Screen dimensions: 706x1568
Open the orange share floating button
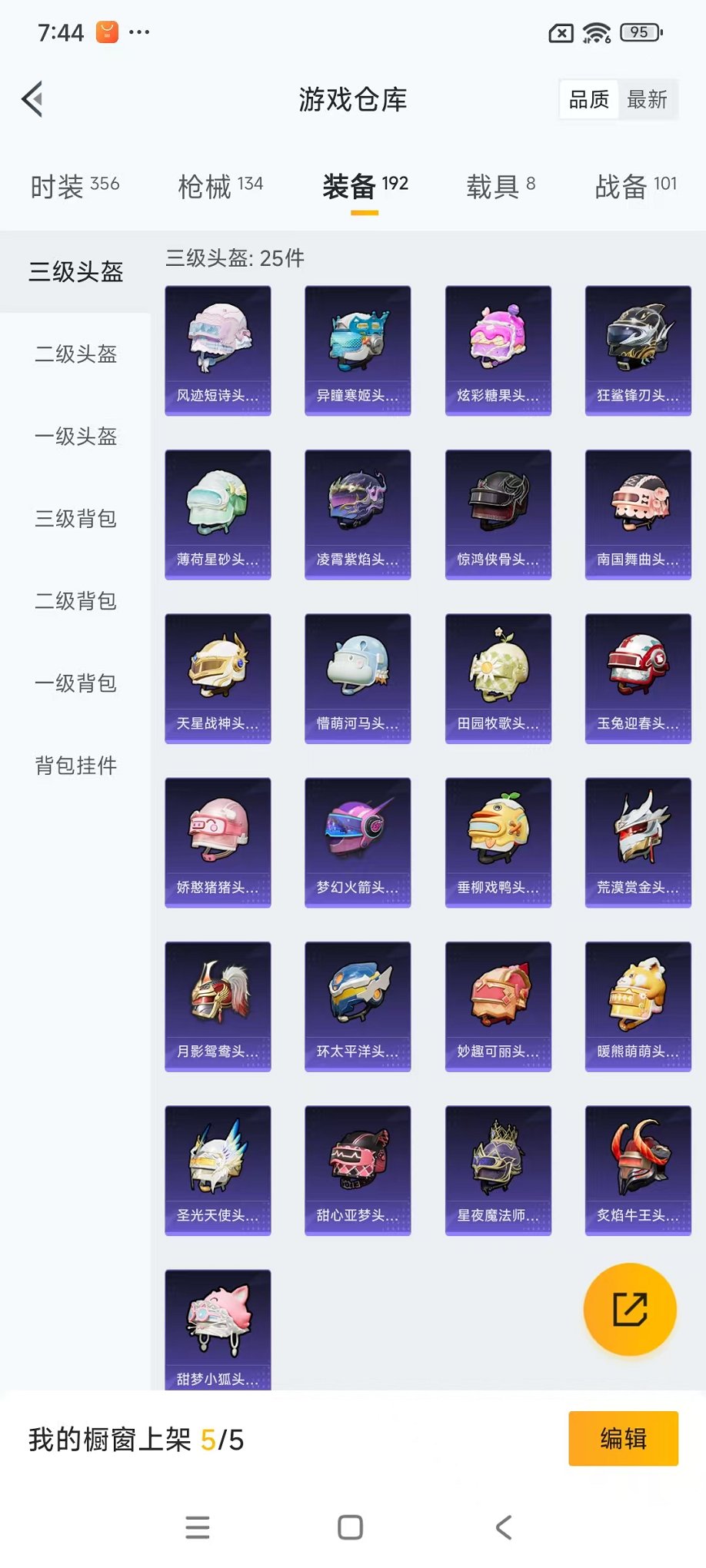click(629, 1310)
